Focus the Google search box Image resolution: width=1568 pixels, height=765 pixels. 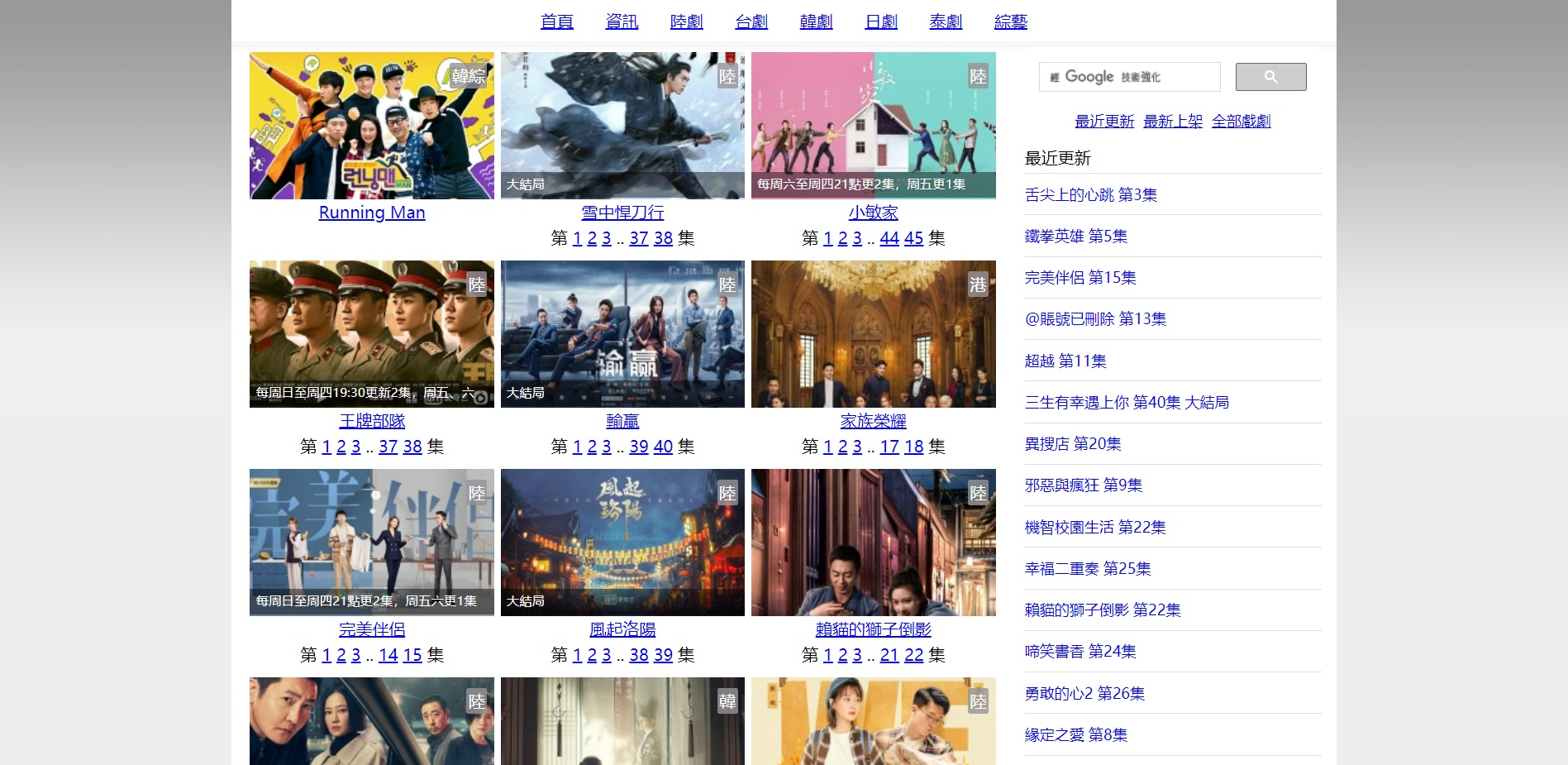tap(1129, 77)
